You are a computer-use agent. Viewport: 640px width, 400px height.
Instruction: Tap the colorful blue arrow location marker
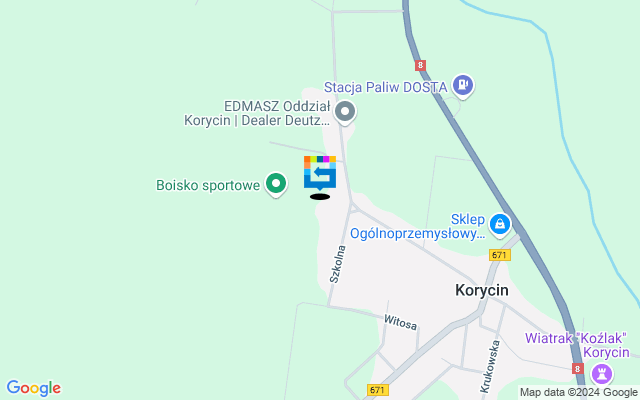point(320,173)
